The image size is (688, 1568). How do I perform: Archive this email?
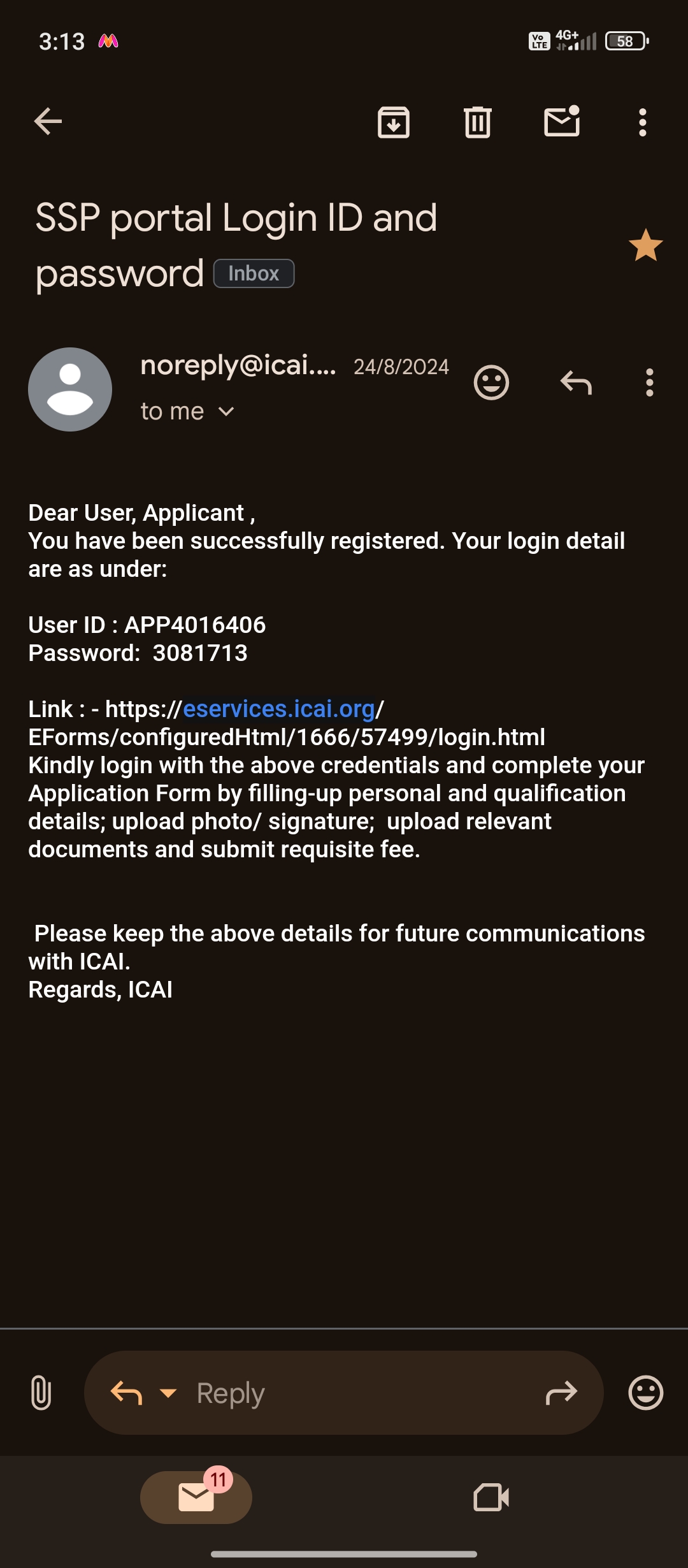click(x=394, y=122)
